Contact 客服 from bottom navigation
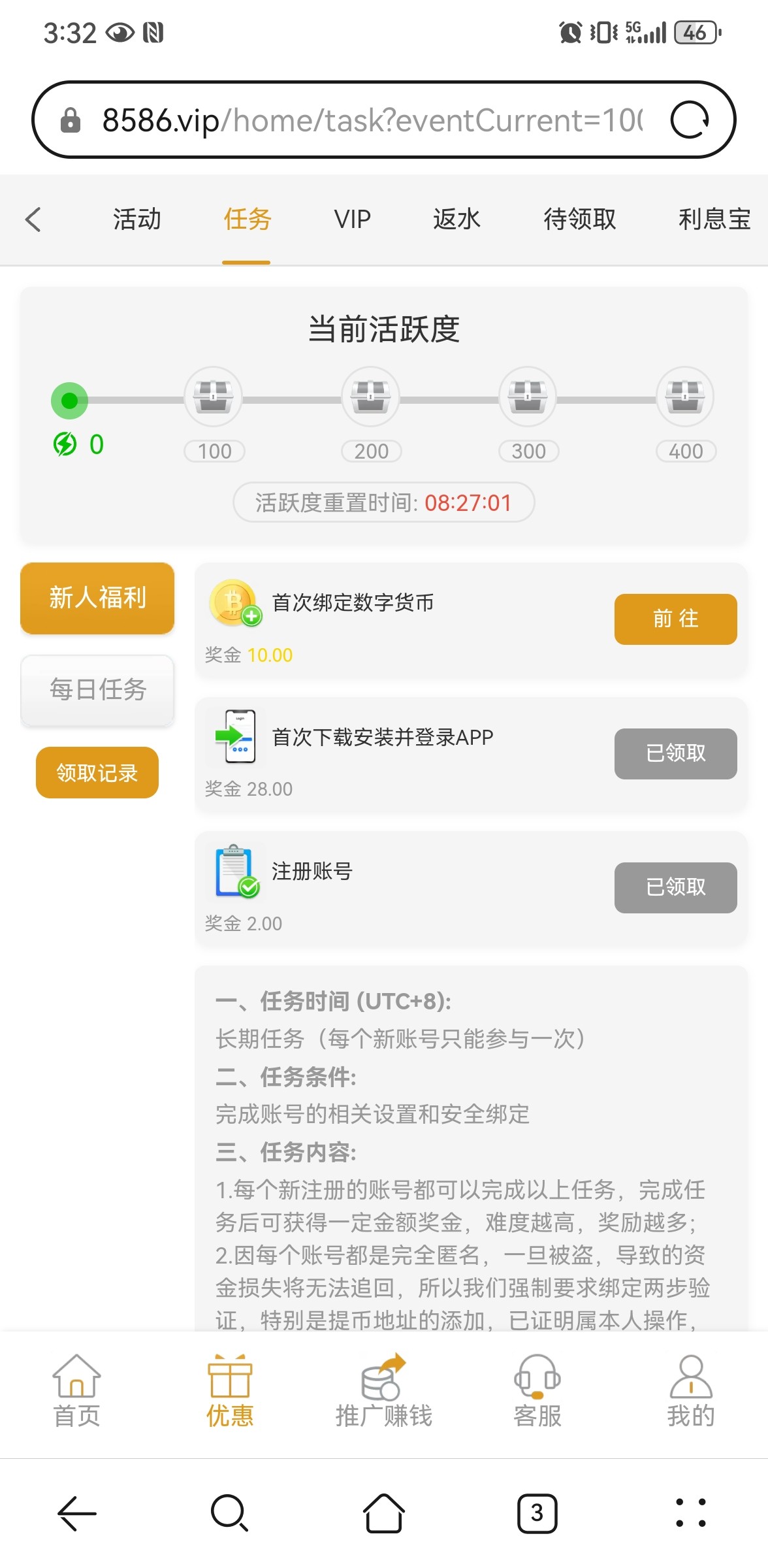Image resolution: width=768 pixels, height=1568 pixels. tap(537, 1390)
